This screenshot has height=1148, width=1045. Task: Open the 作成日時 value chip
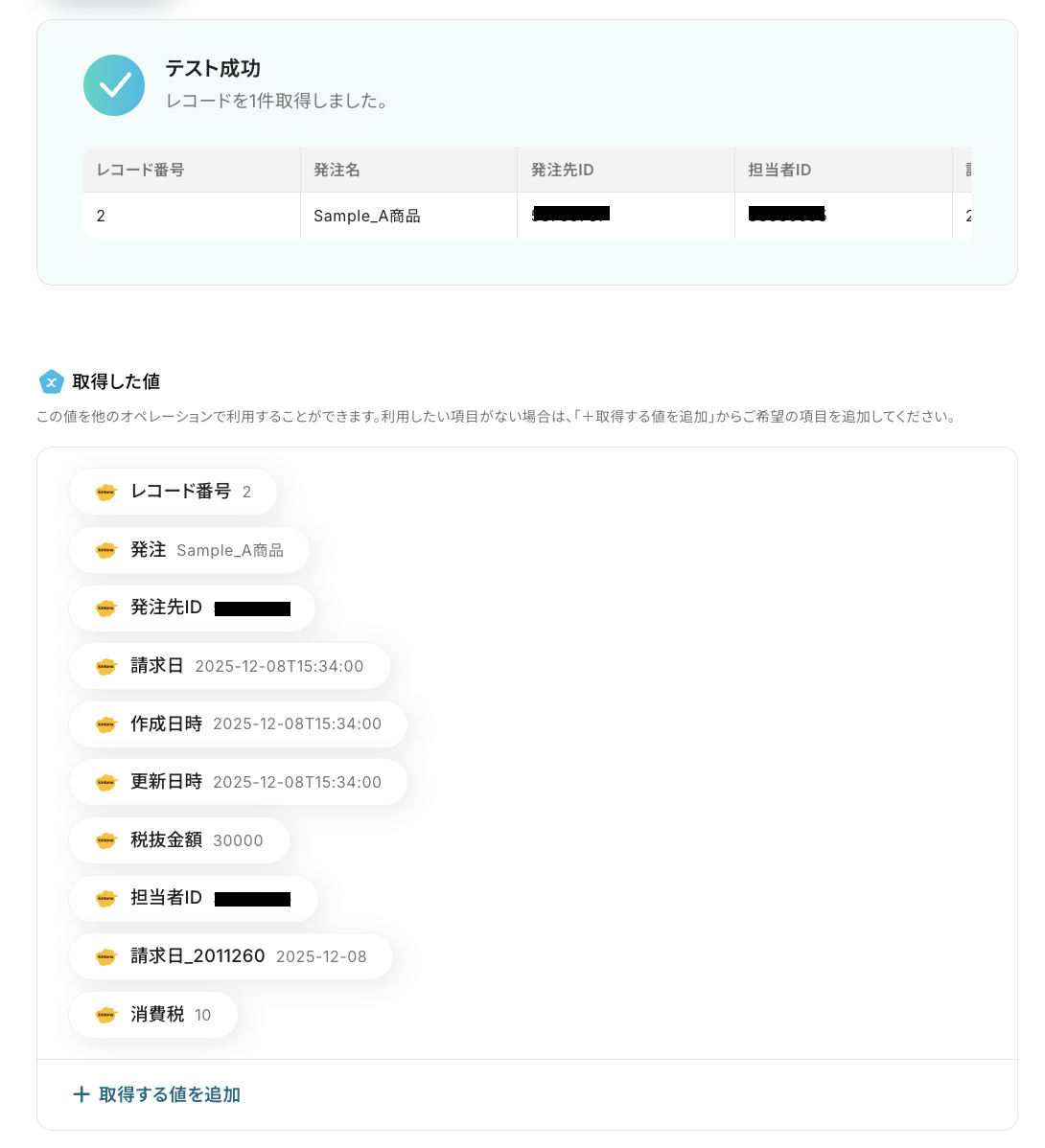[238, 724]
